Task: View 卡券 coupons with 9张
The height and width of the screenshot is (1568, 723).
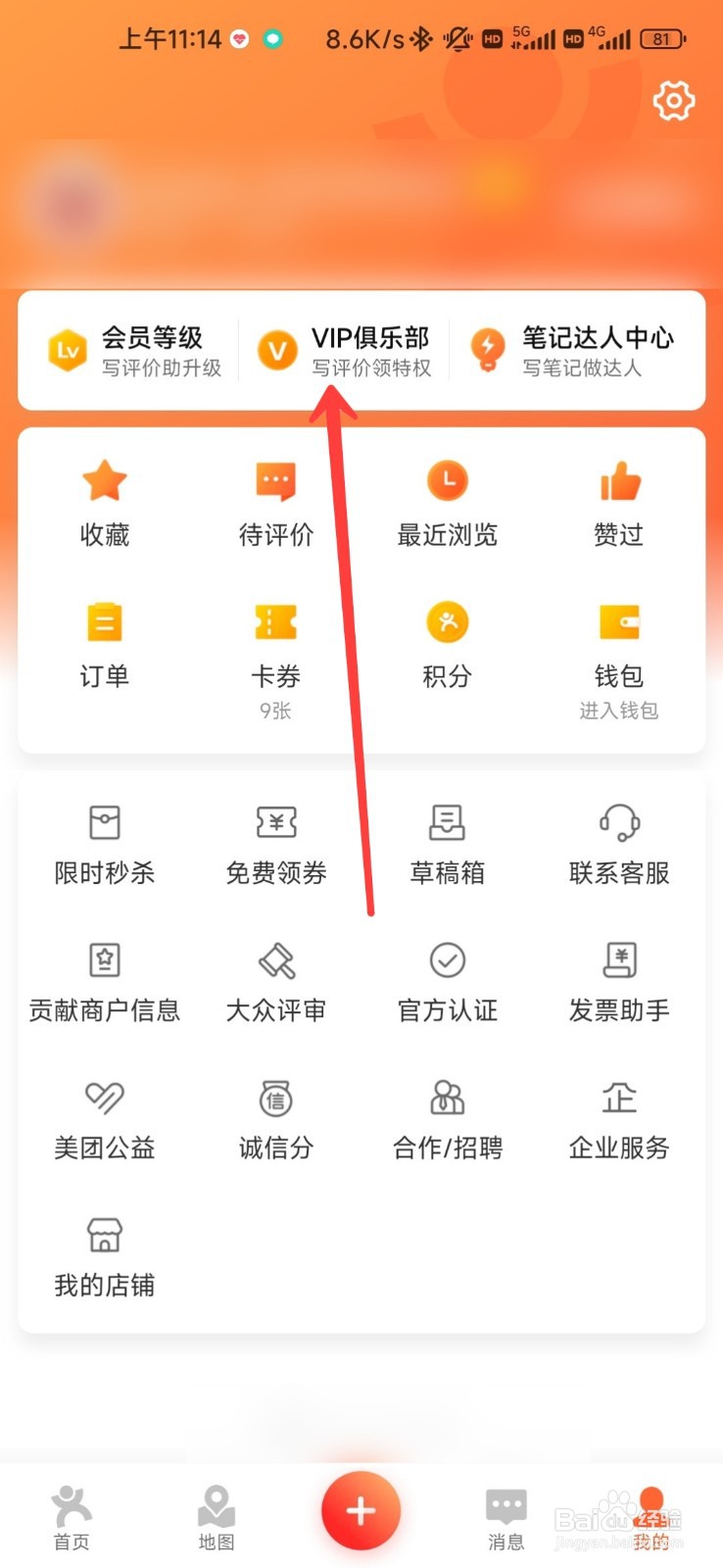Action: click(x=275, y=642)
